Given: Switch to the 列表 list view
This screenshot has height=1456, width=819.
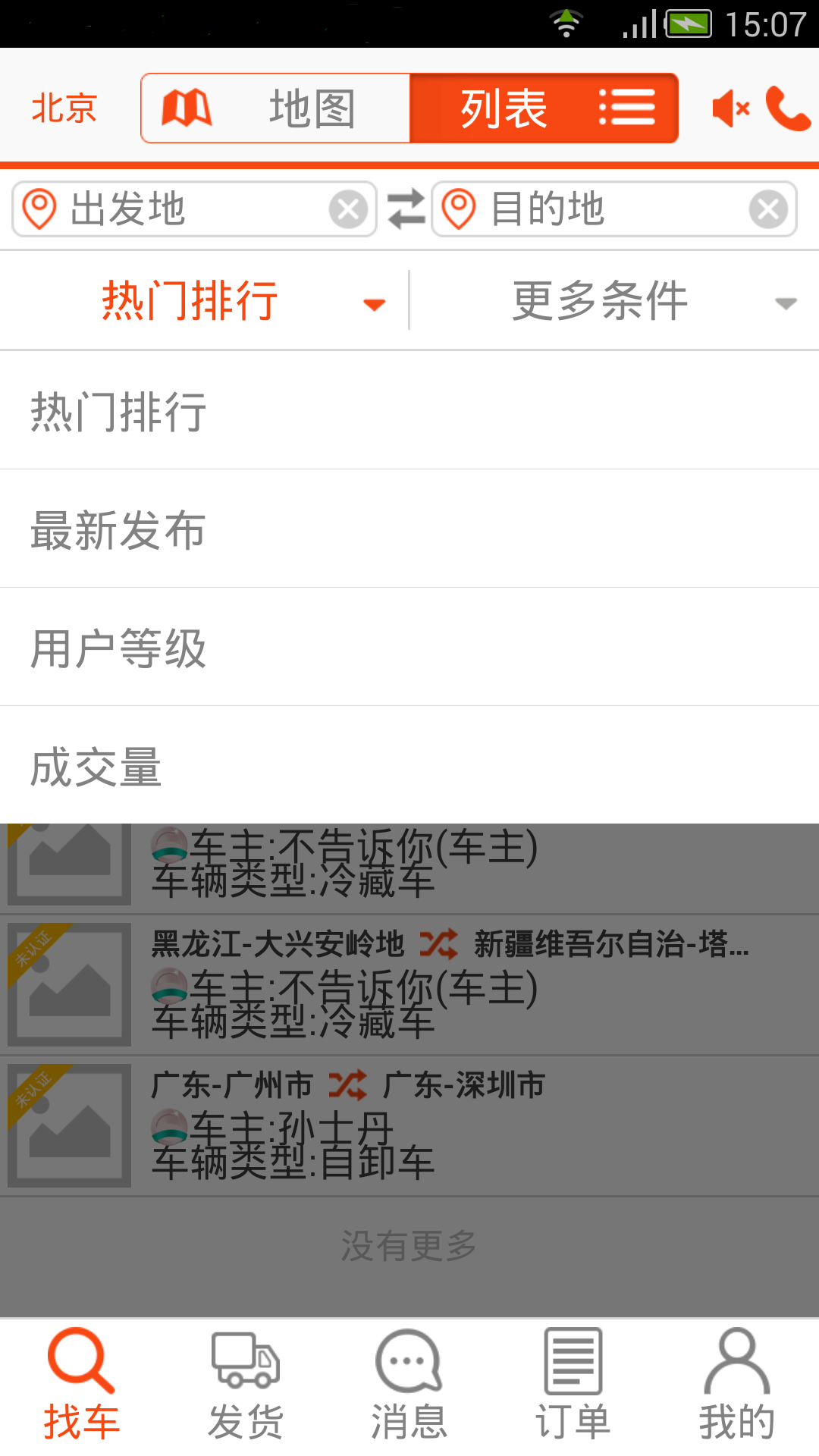Looking at the screenshot, I should (x=544, y=108).
